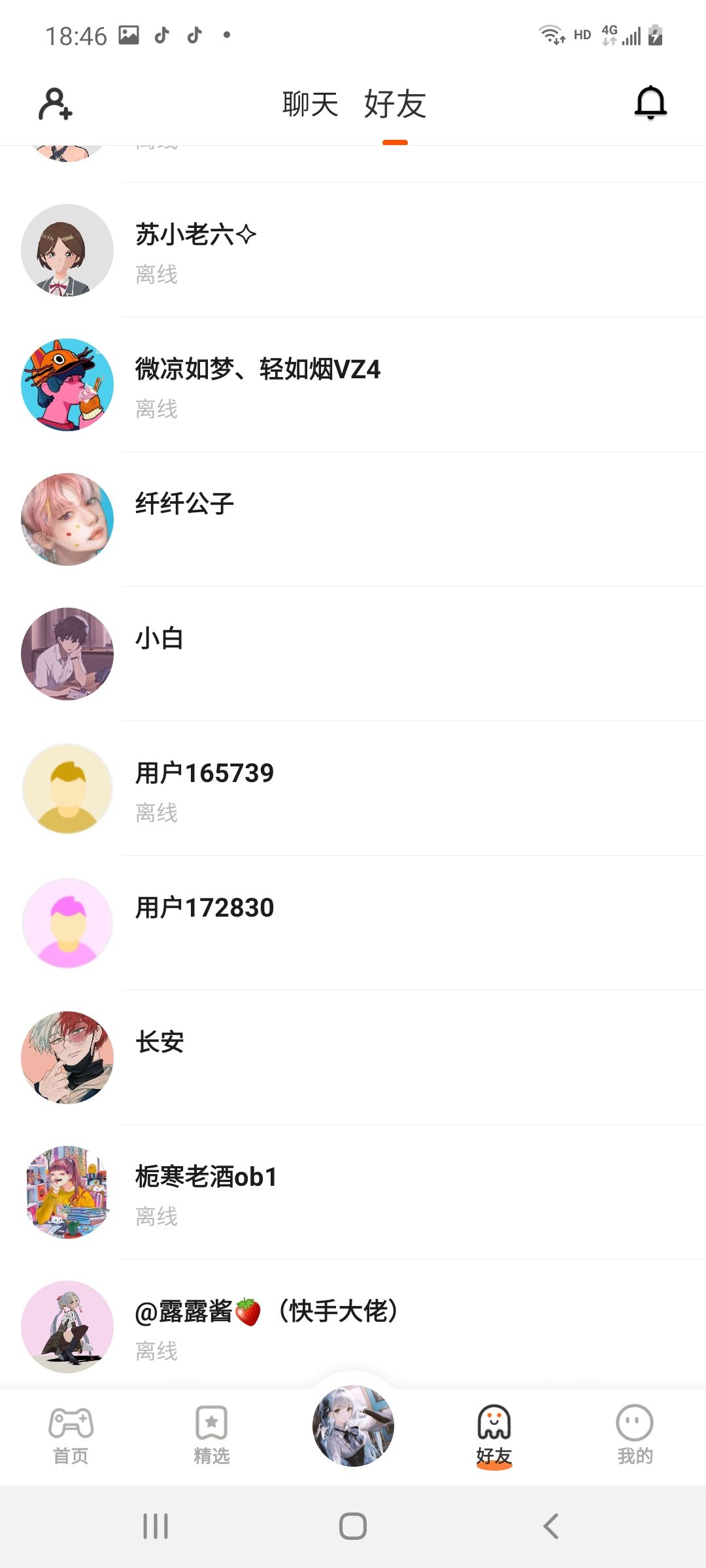Open the notifications bell
Image resolution: width=706 pixels, height=1568 pixels.
[650, 103]
